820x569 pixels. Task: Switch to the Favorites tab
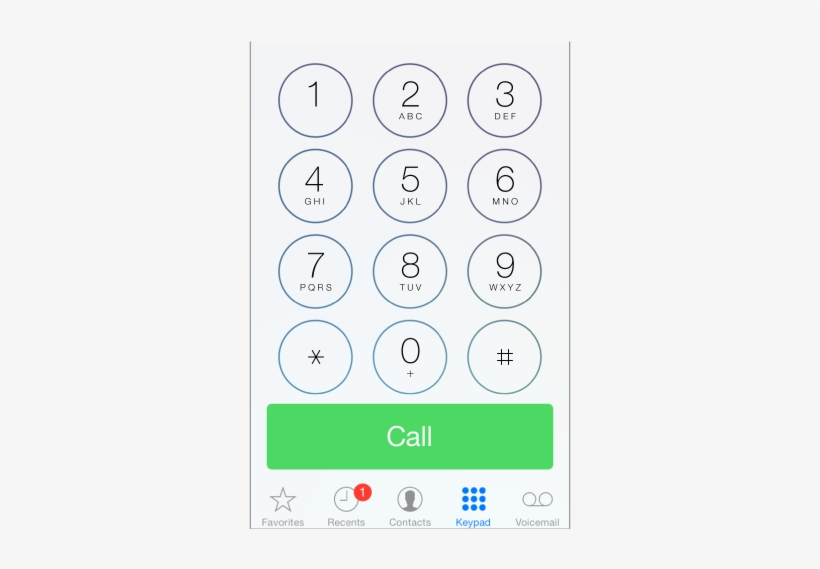point(283,506)
